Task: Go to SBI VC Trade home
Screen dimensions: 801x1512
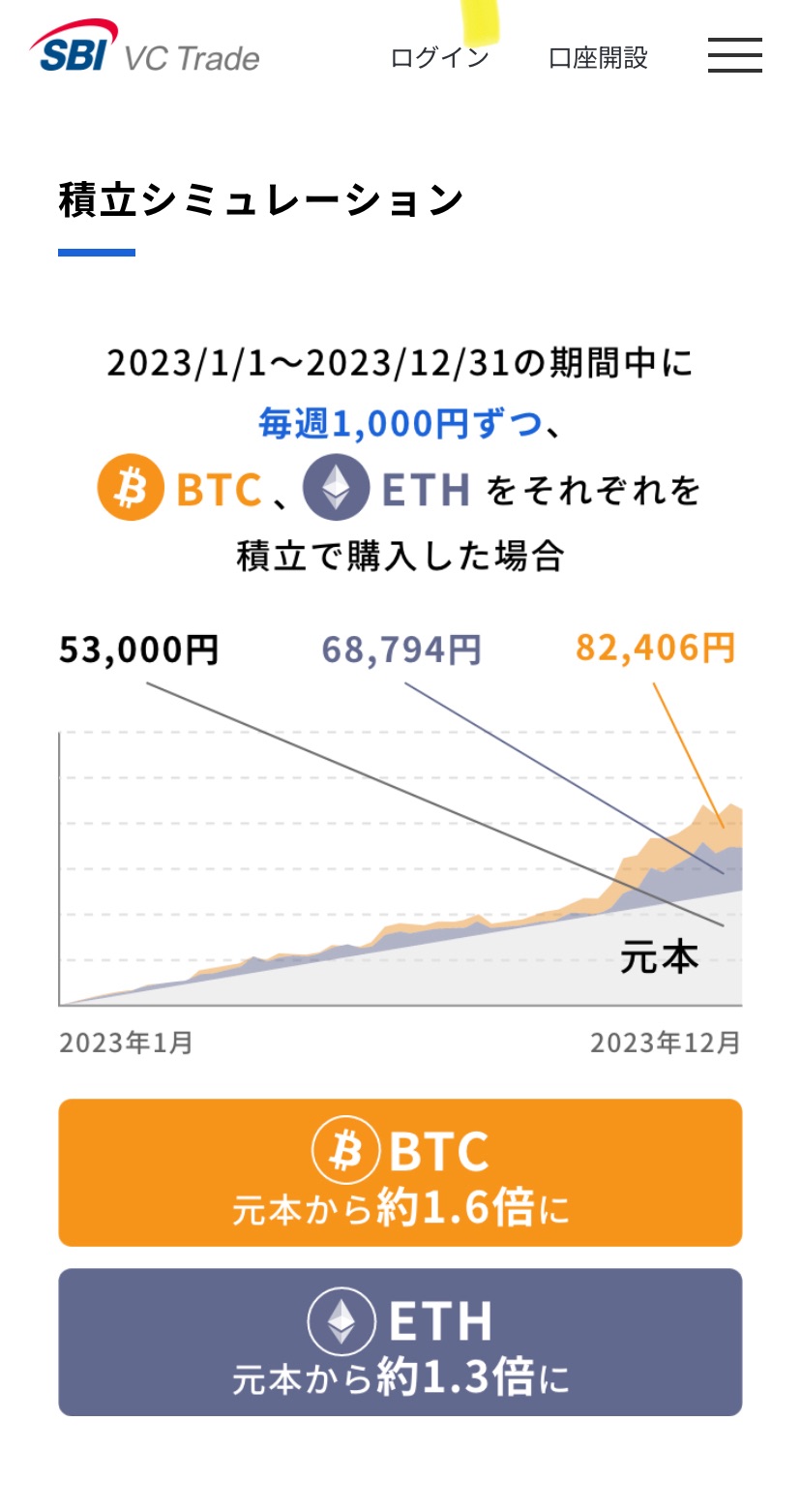Action: 145,50
